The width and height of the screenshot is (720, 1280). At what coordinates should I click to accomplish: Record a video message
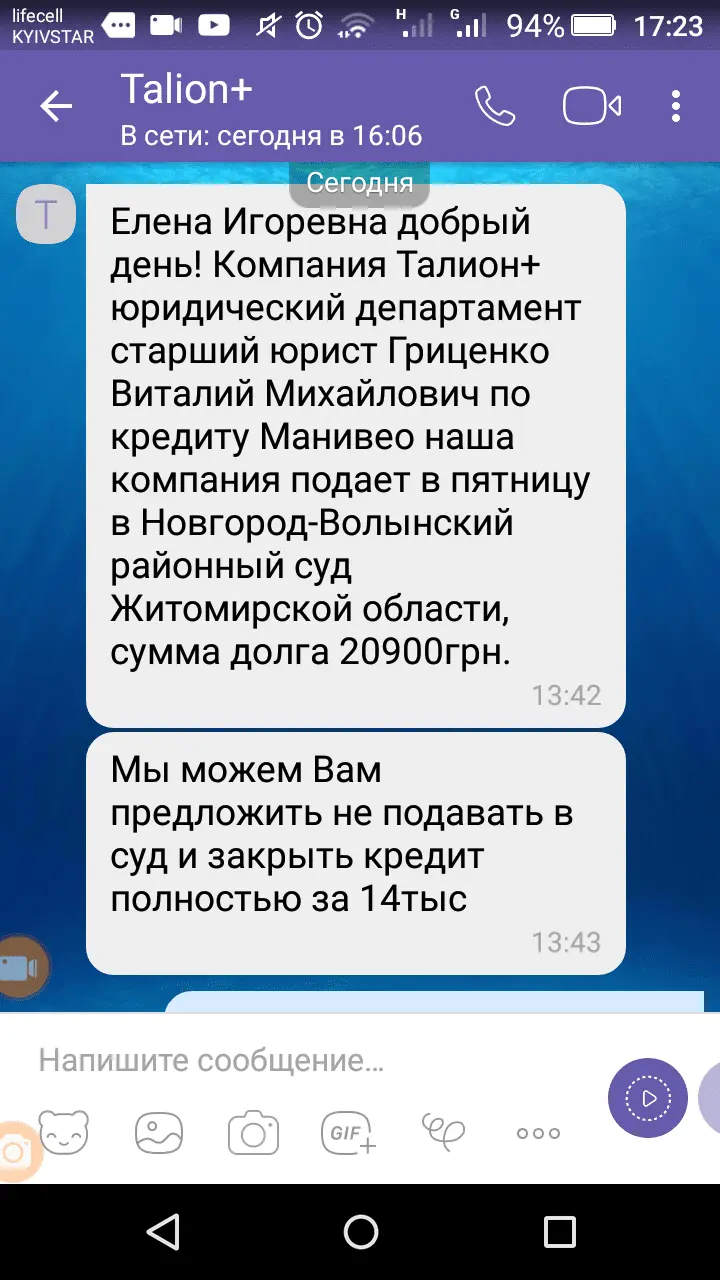click(x=647, y=1098)
